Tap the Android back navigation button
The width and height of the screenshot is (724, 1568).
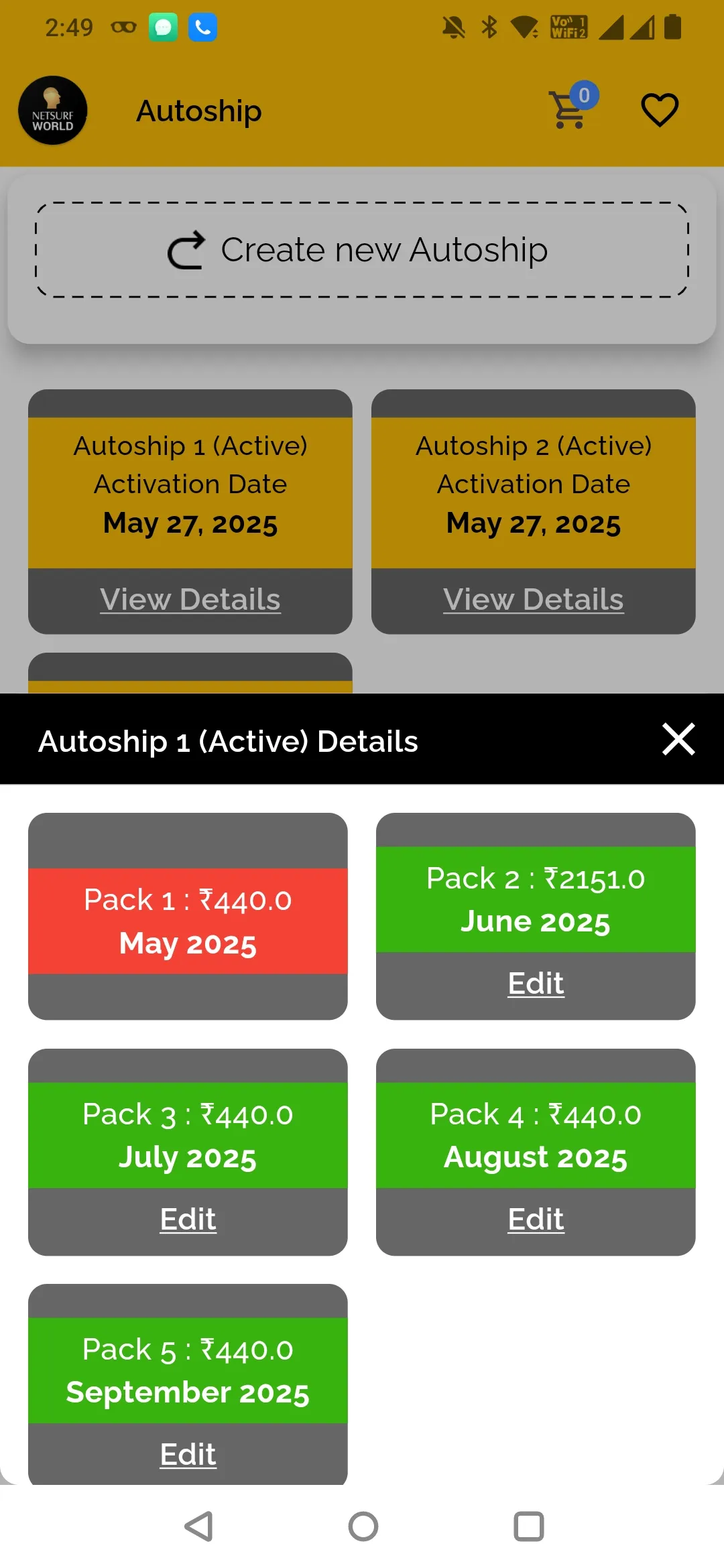tap(196, 1528)
